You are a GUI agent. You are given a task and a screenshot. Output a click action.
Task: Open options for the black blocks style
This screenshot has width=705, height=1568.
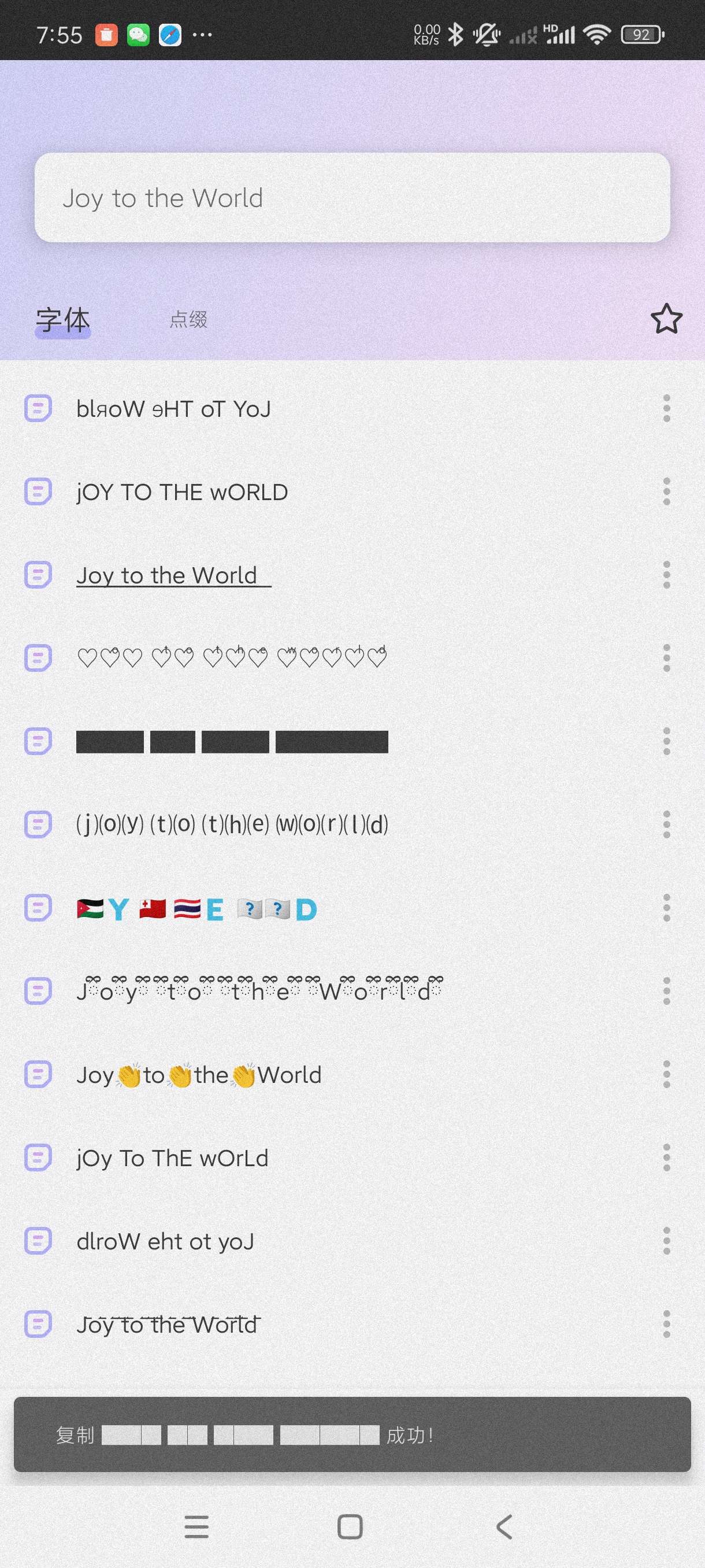pyautogui.click(x=666, y=741)
